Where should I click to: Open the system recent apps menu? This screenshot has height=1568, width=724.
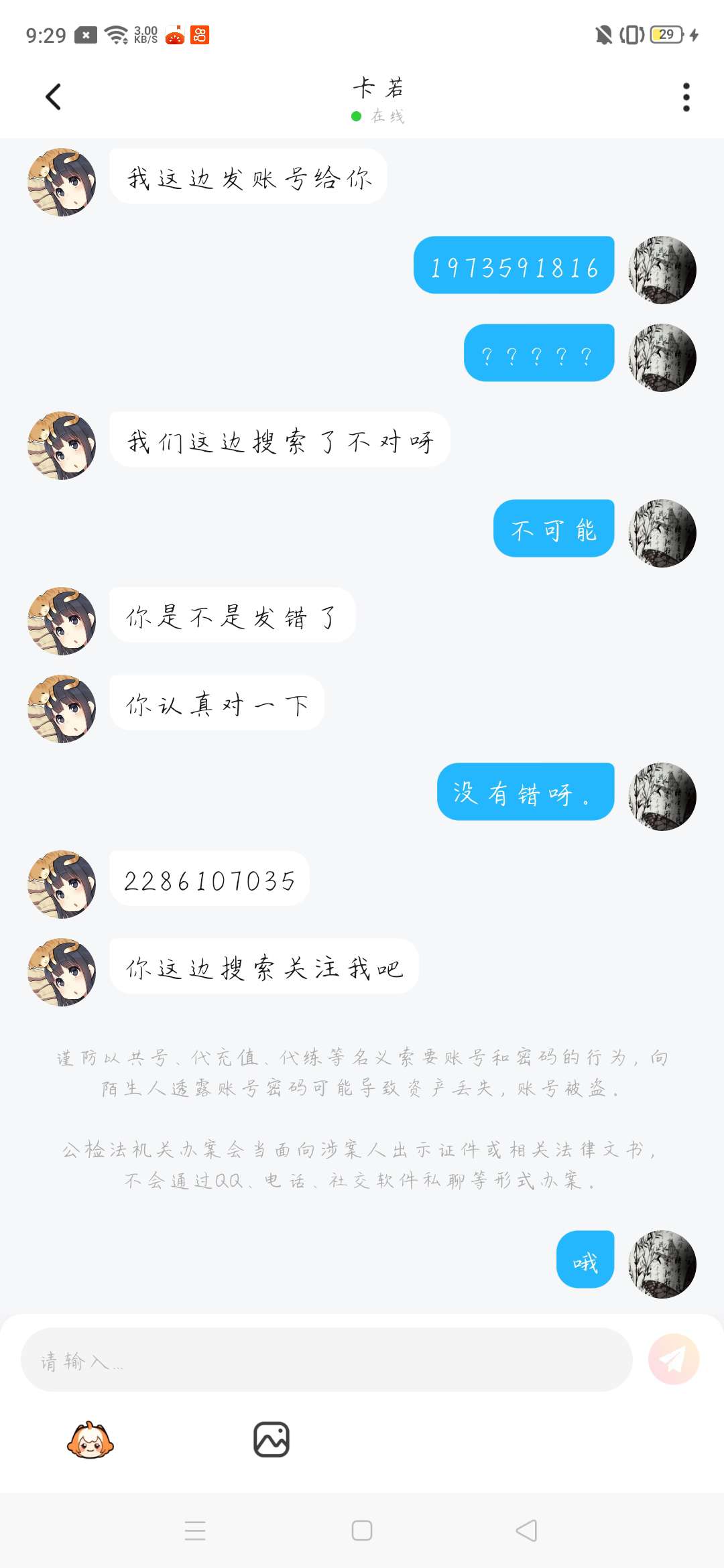pos(195,1530)
